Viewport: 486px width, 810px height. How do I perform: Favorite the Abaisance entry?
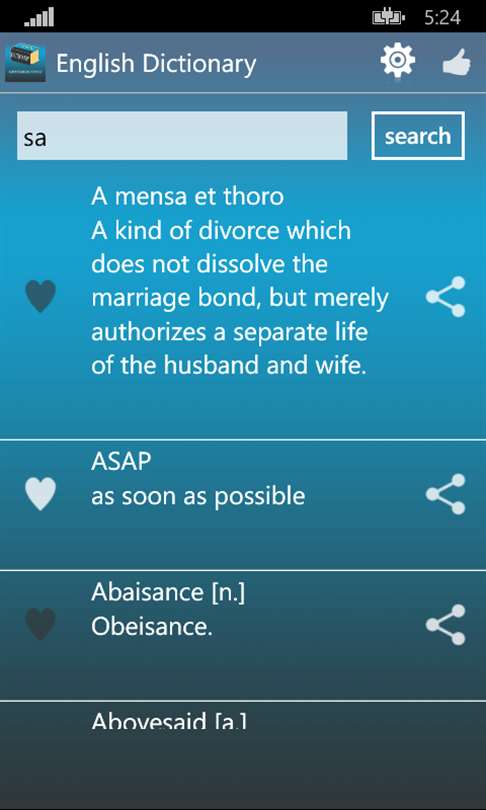[x=40, y=624]
